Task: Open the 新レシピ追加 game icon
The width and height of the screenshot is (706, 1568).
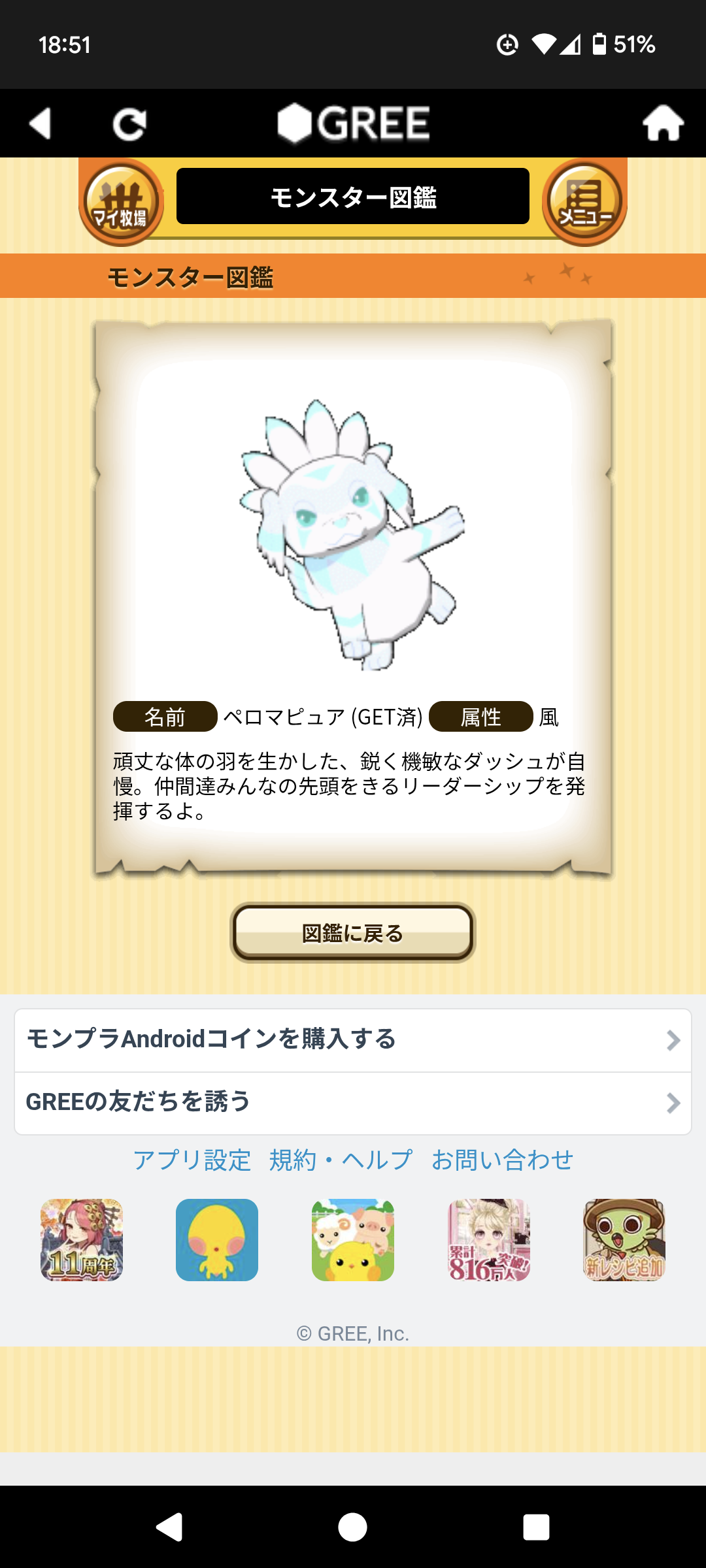Action: (624, 1239)
